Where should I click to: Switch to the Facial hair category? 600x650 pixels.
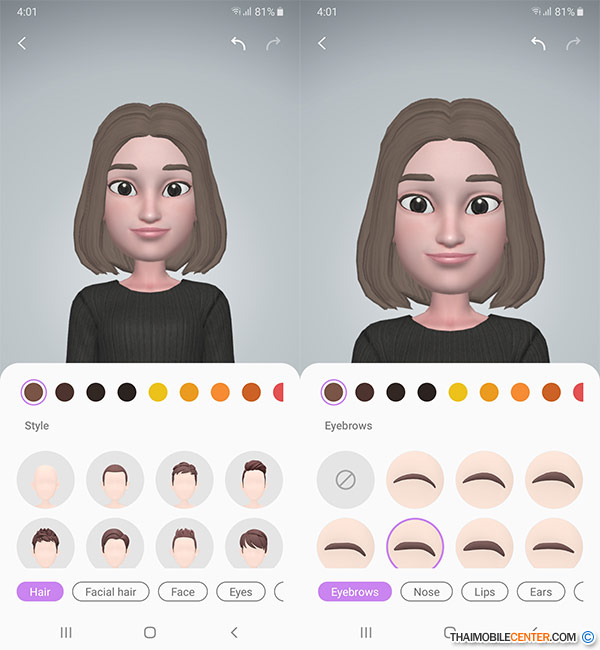(111, 592)
